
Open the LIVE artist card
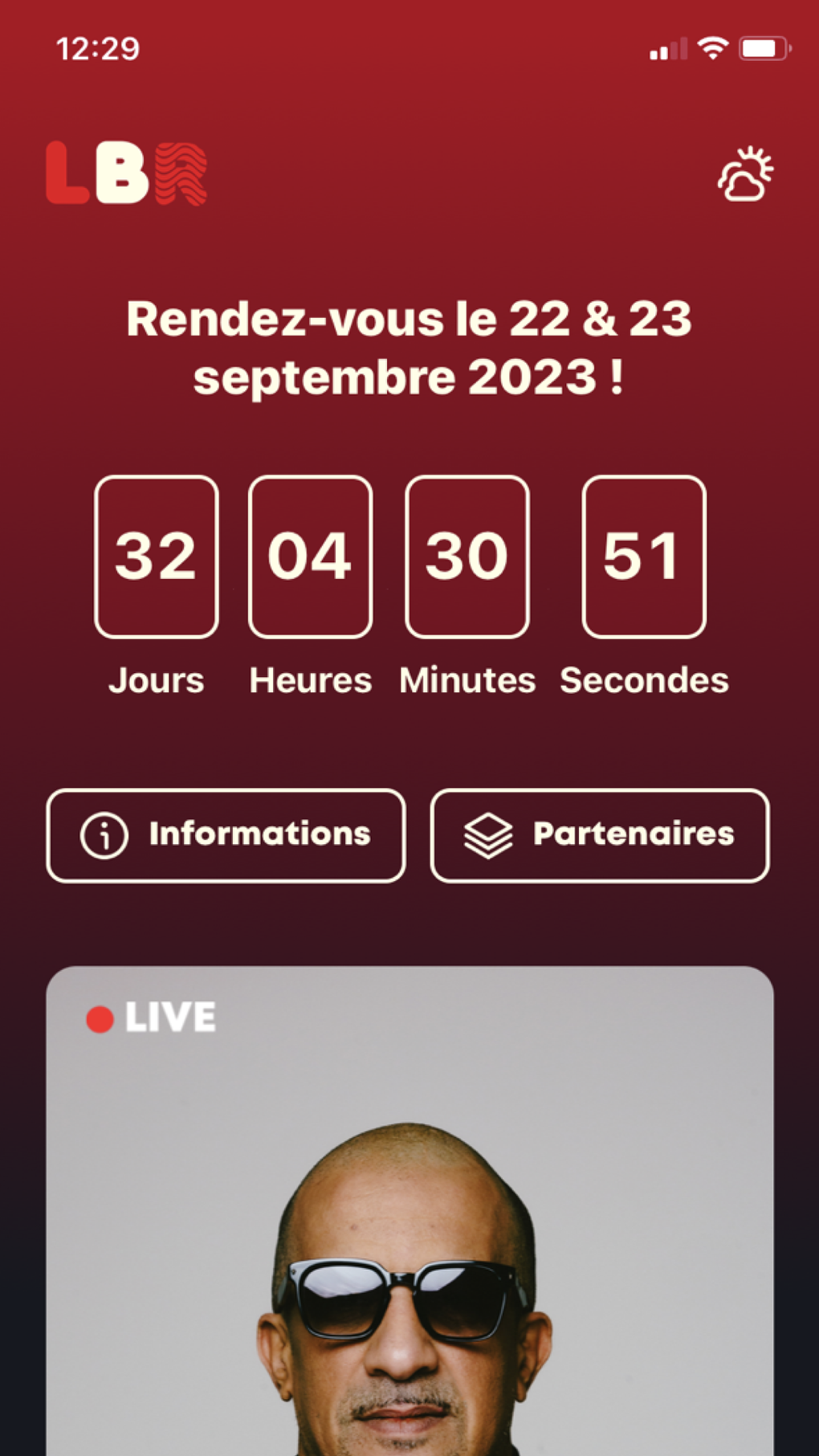(x=409, y=1210)
